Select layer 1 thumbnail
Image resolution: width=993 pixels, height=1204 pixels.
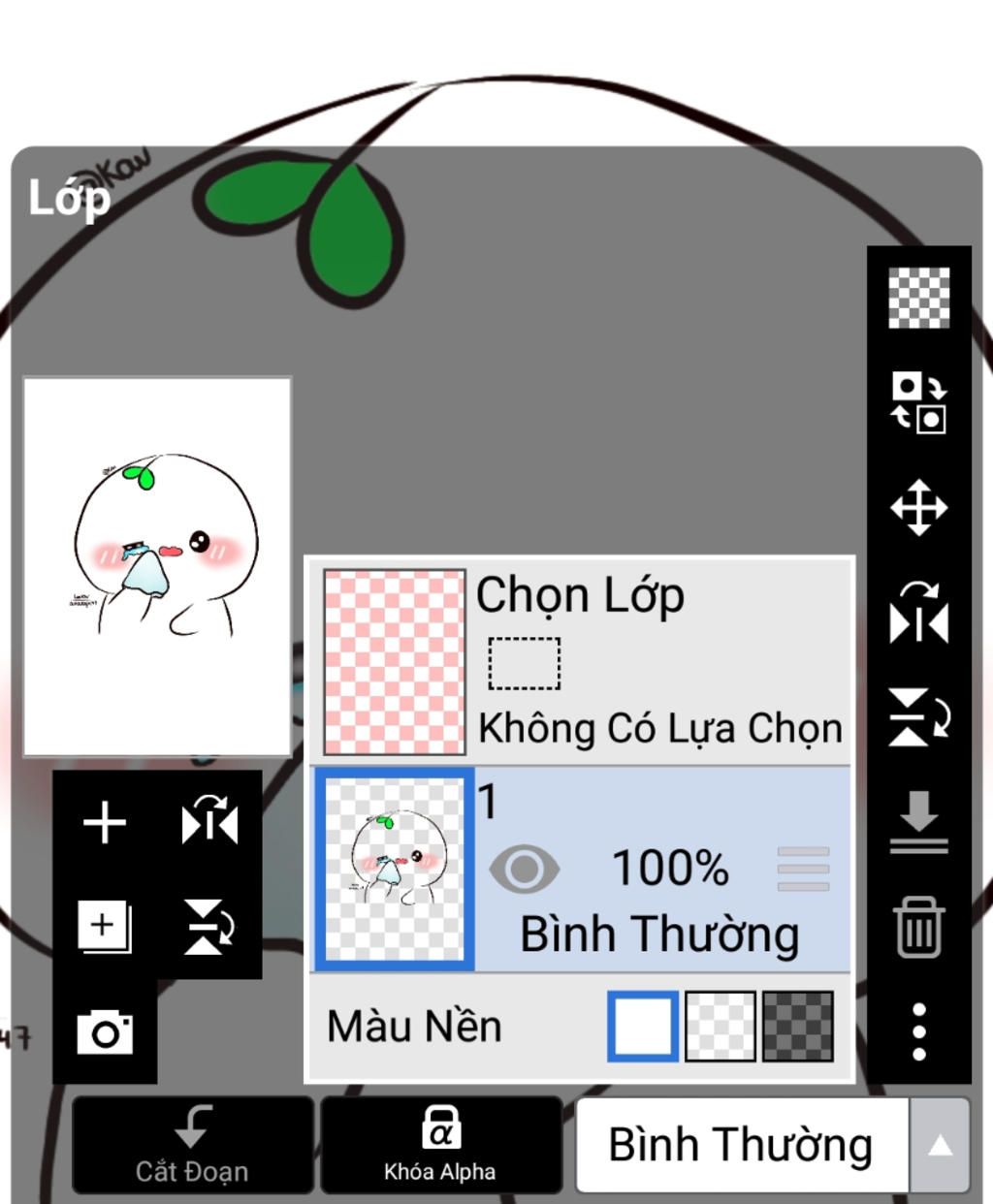(x=394, y=870)
